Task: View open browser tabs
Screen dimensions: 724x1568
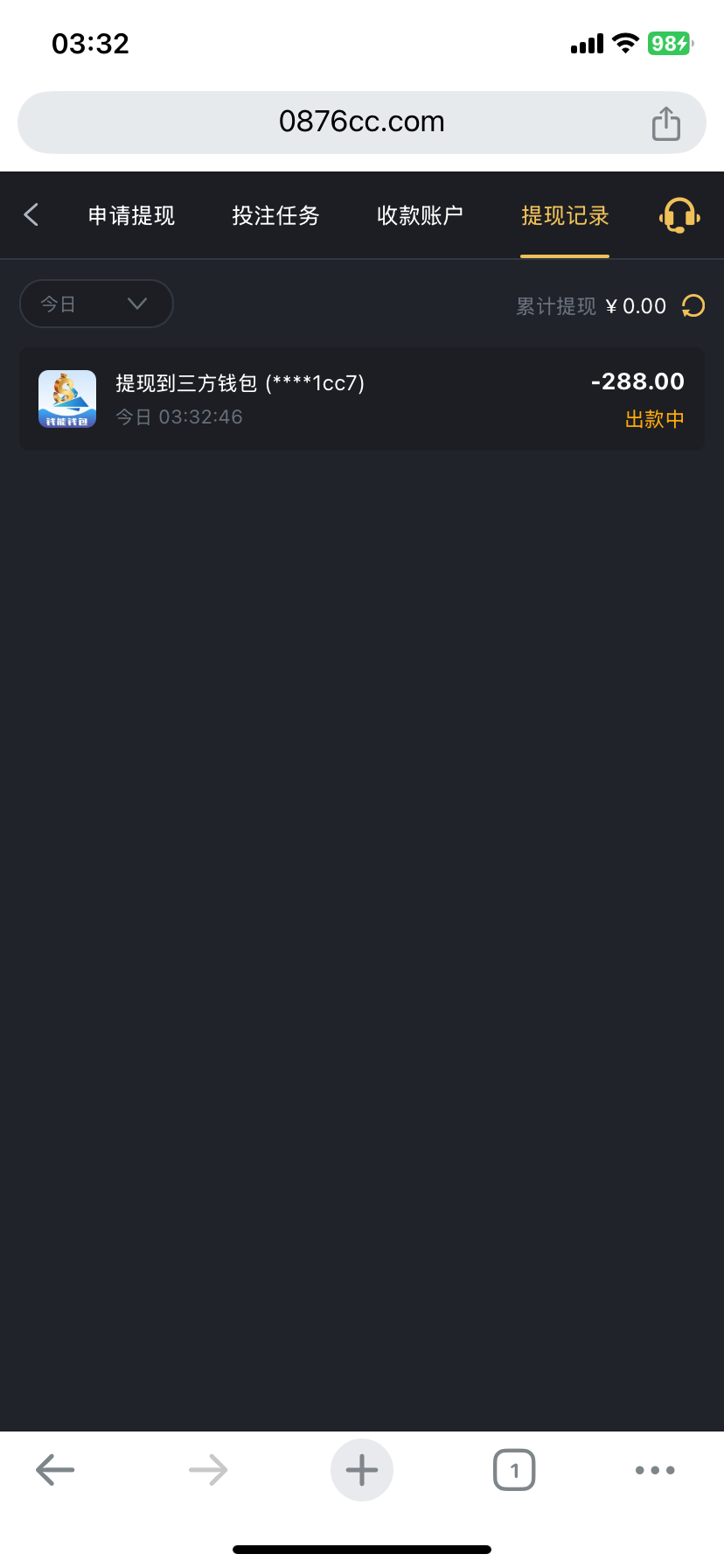Action: 514,1470
